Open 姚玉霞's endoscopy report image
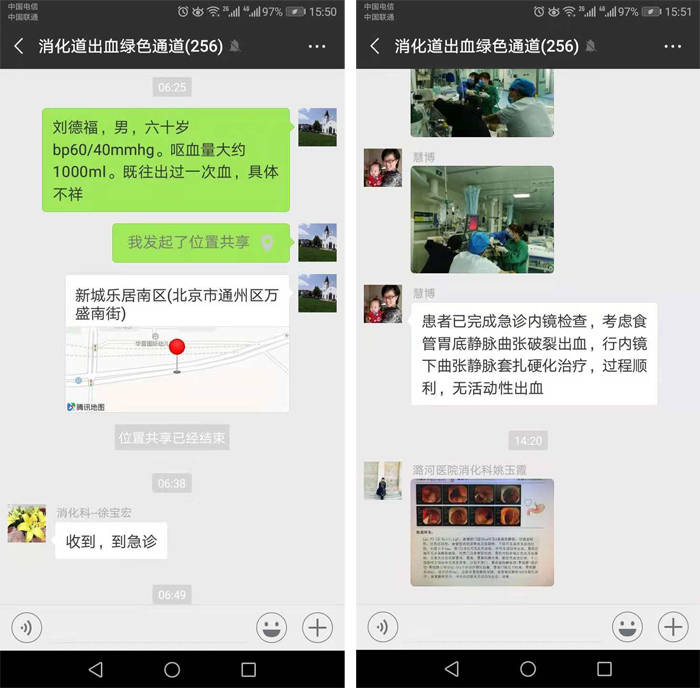Image resolution: width=700 pixels, height=688 pixels. tap(481, 531)
